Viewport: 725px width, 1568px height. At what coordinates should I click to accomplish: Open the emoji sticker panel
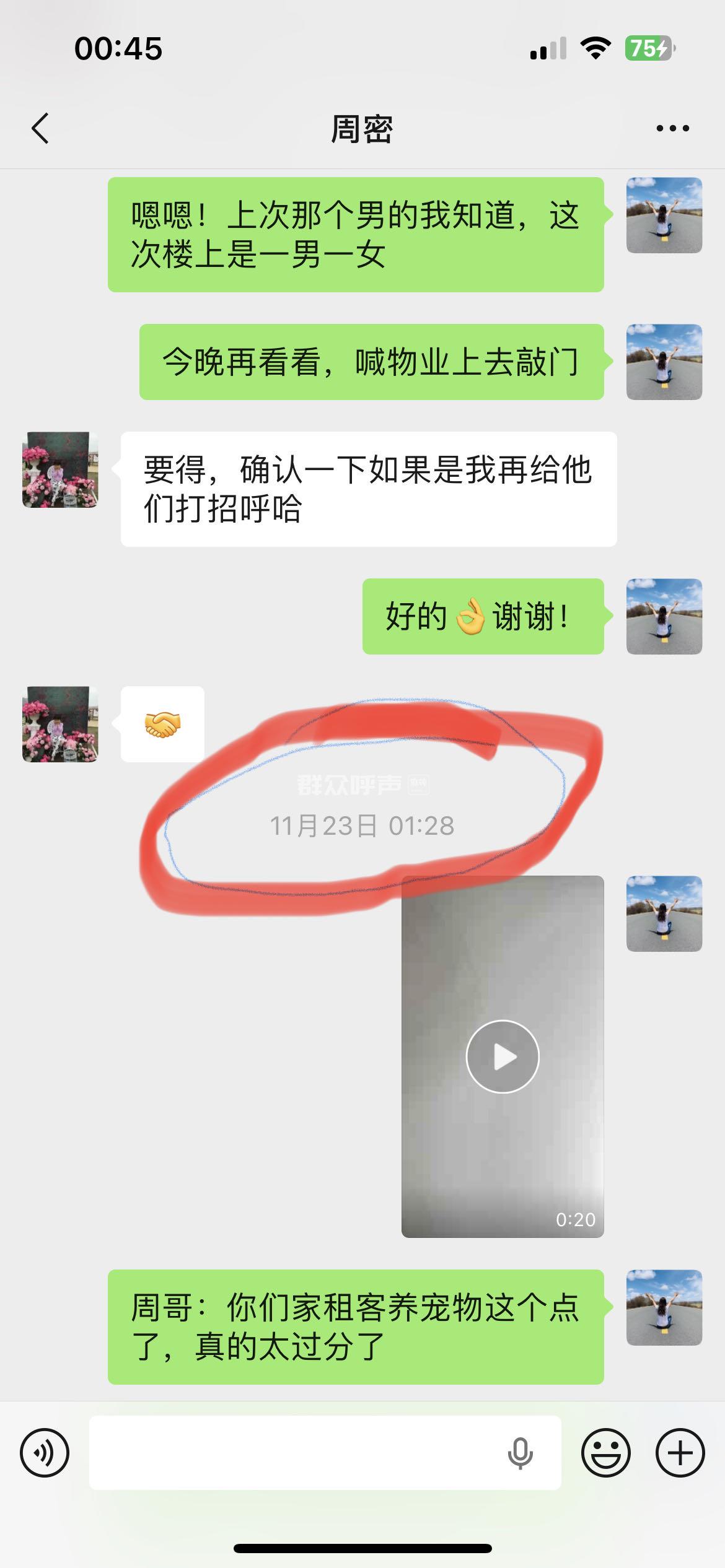click(605, 1453)
